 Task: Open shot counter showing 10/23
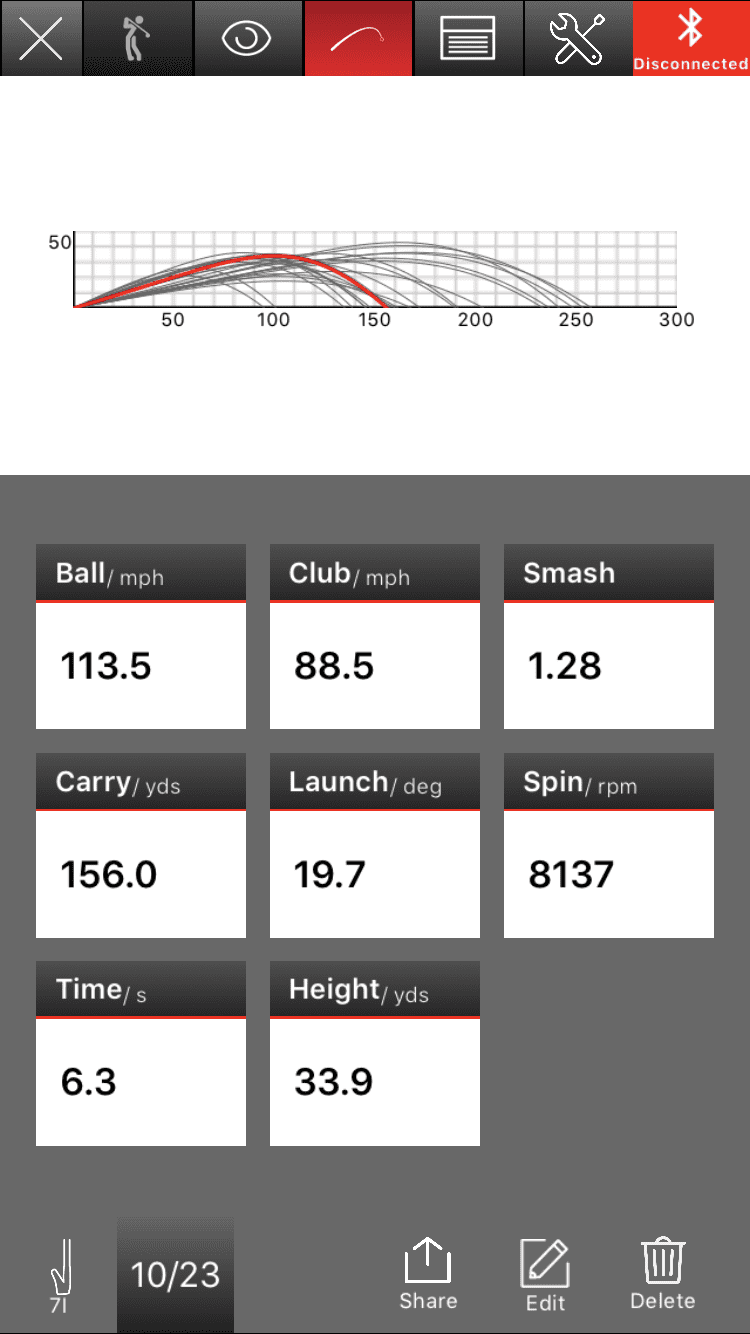click(x=175, y=1272)
